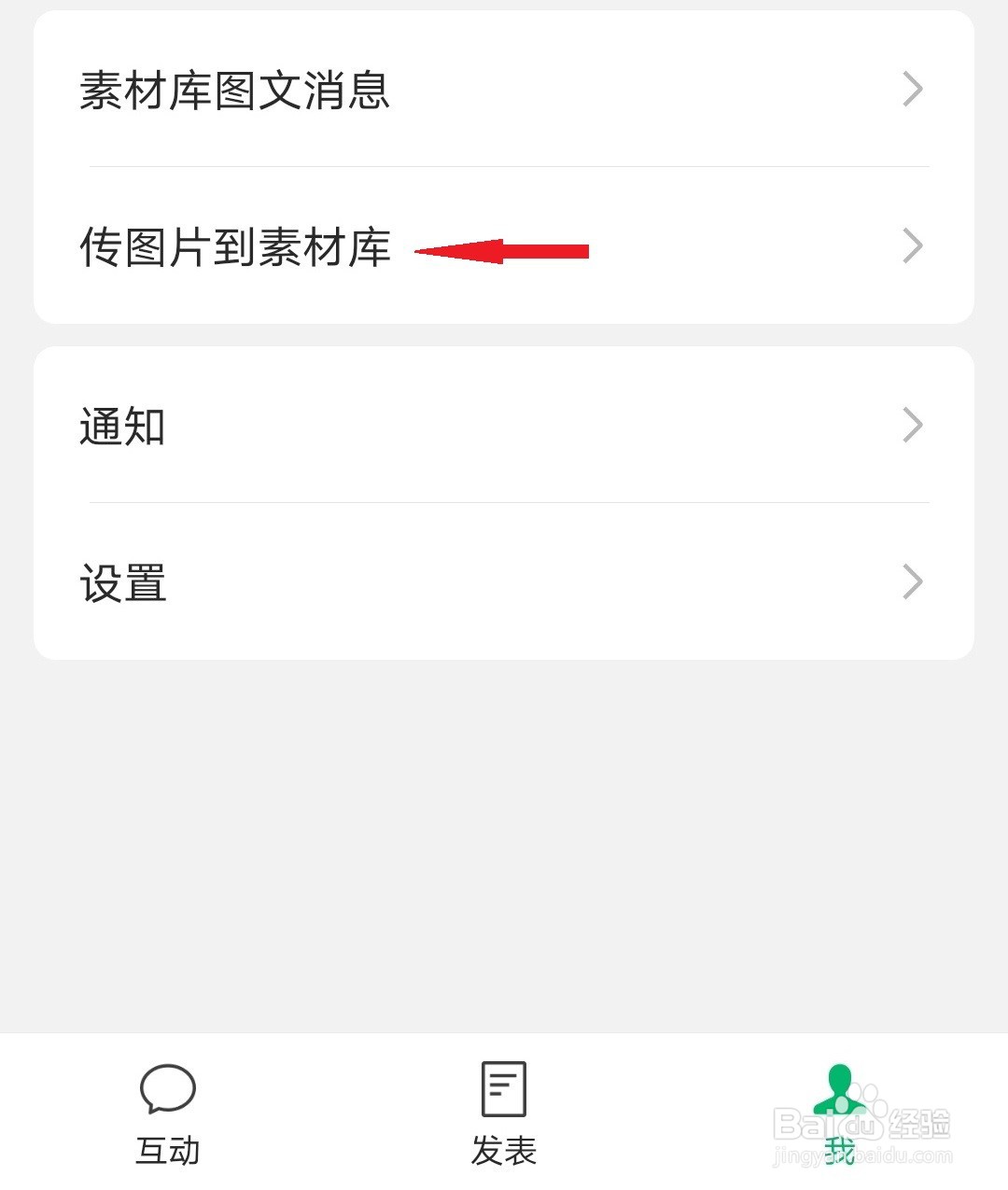Open the chevron next to 传图片到素材库

913,245
